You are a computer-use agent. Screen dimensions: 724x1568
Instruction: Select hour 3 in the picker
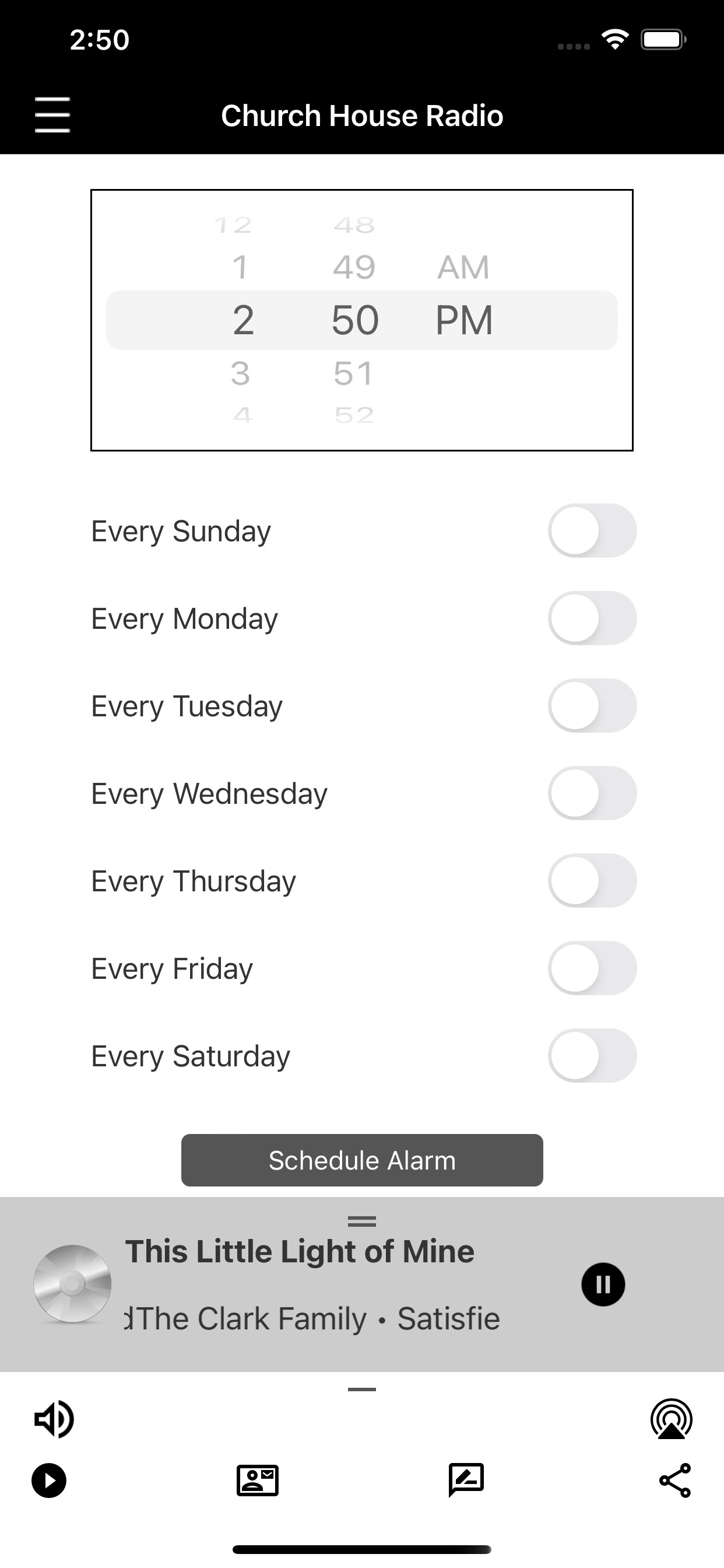[x=240, y=373]
